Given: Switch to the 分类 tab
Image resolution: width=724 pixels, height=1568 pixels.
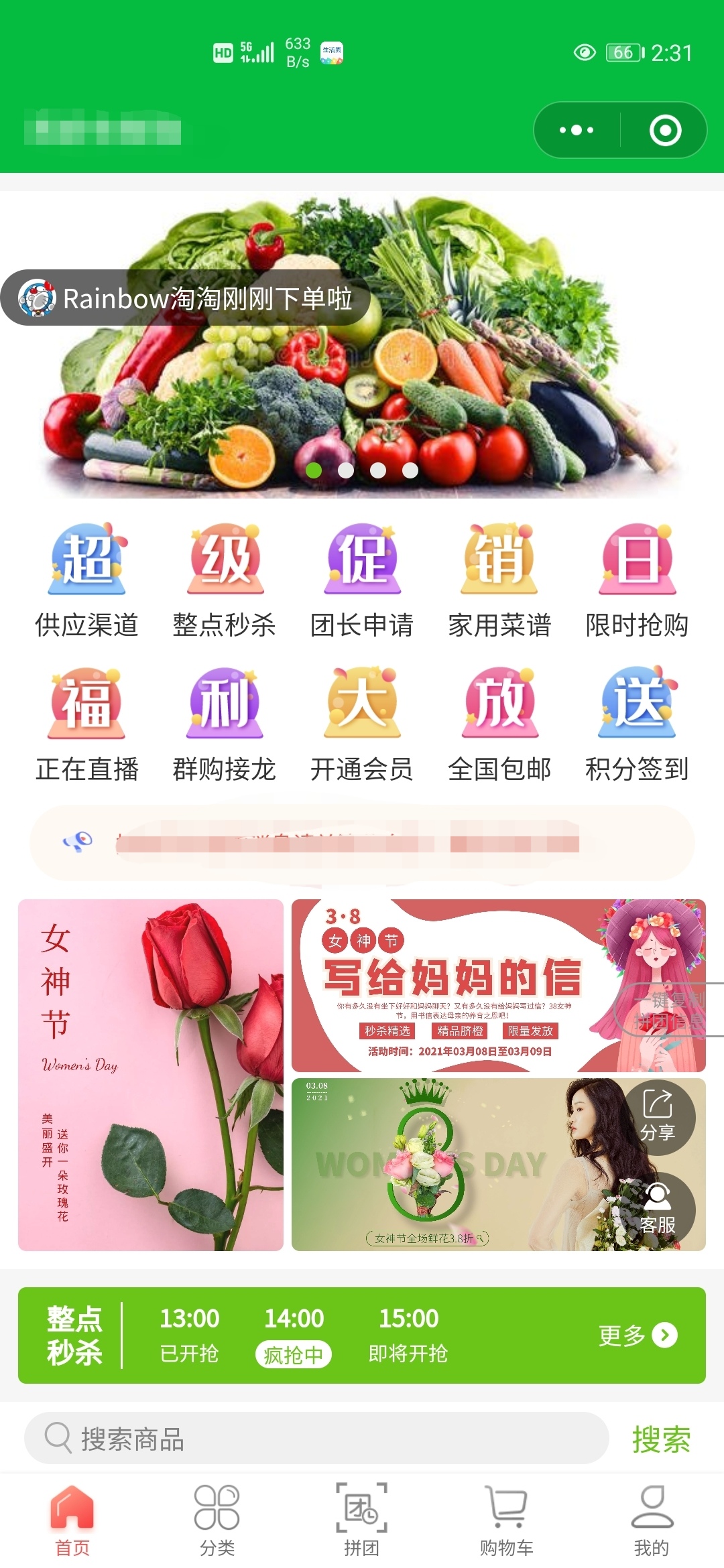Looking at the screenshot, I should click(217, 1520).
